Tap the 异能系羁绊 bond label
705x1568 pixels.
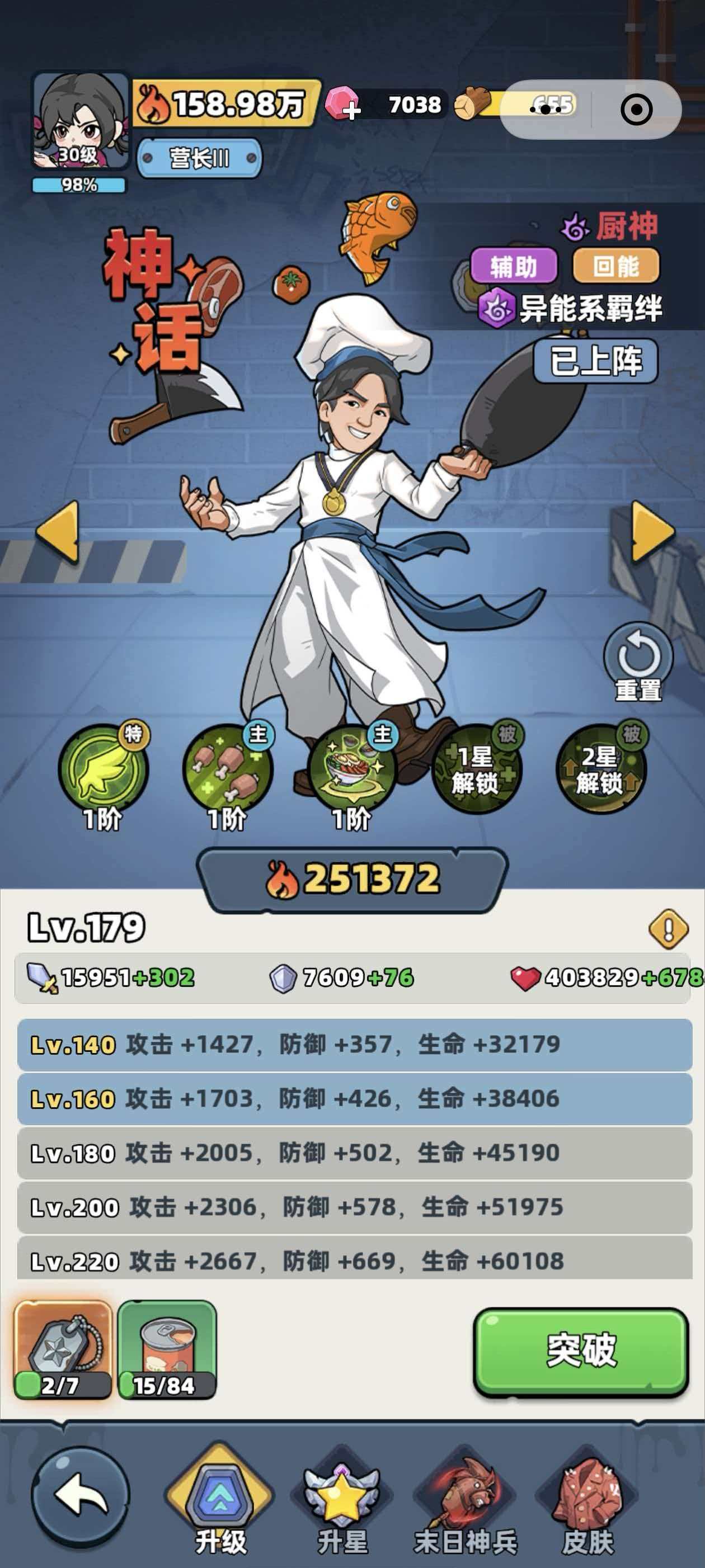(571, 308)
